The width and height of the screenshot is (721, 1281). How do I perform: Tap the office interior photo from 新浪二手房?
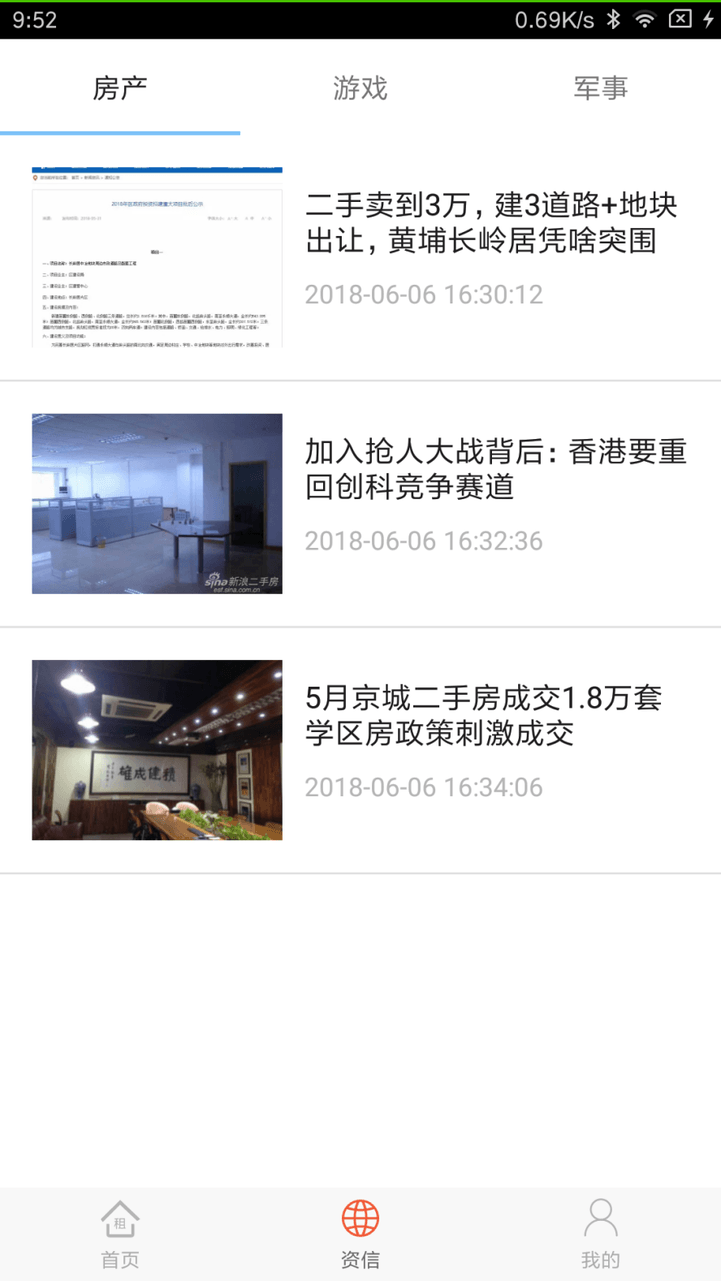pos(156,503)
